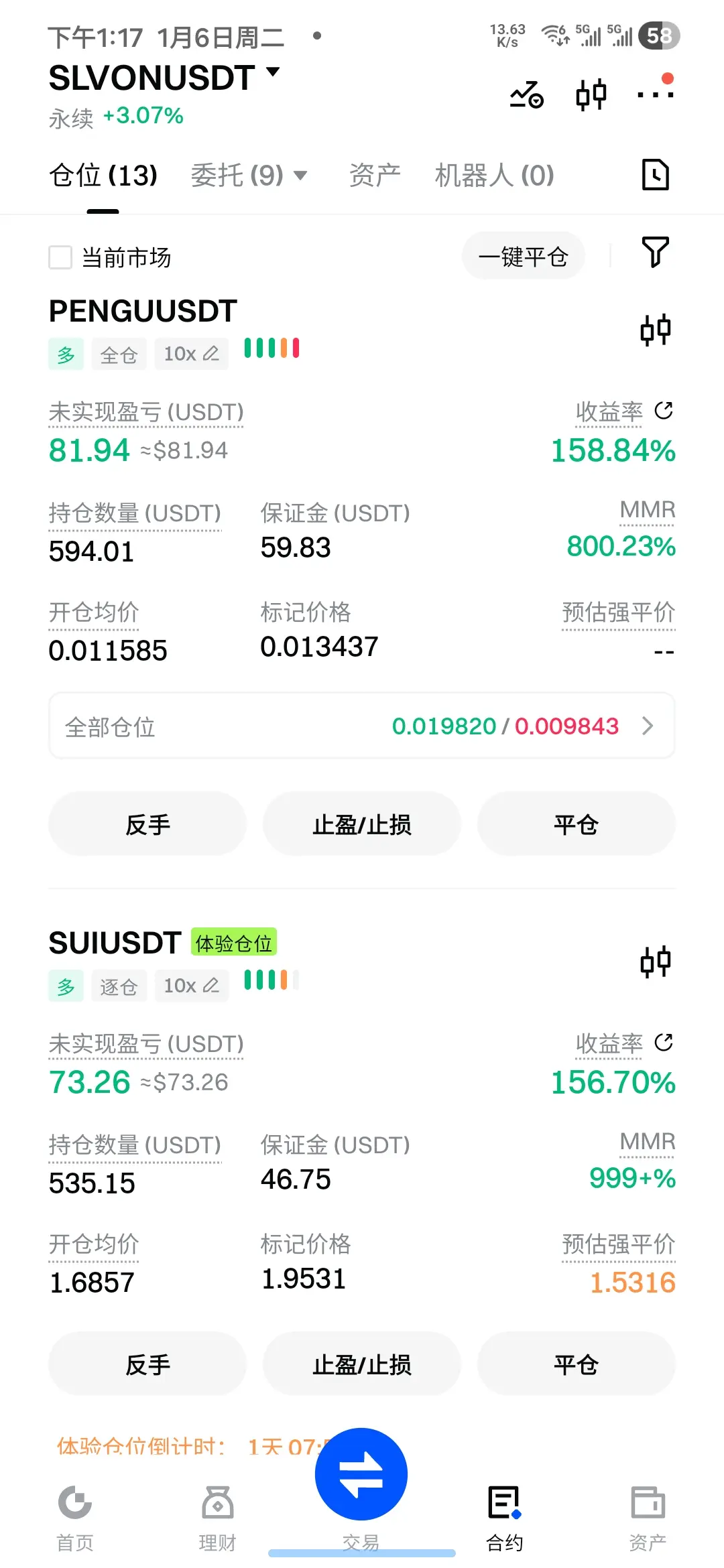Open the order history icon
The image size is (724, 1568).
coord(655,175)
